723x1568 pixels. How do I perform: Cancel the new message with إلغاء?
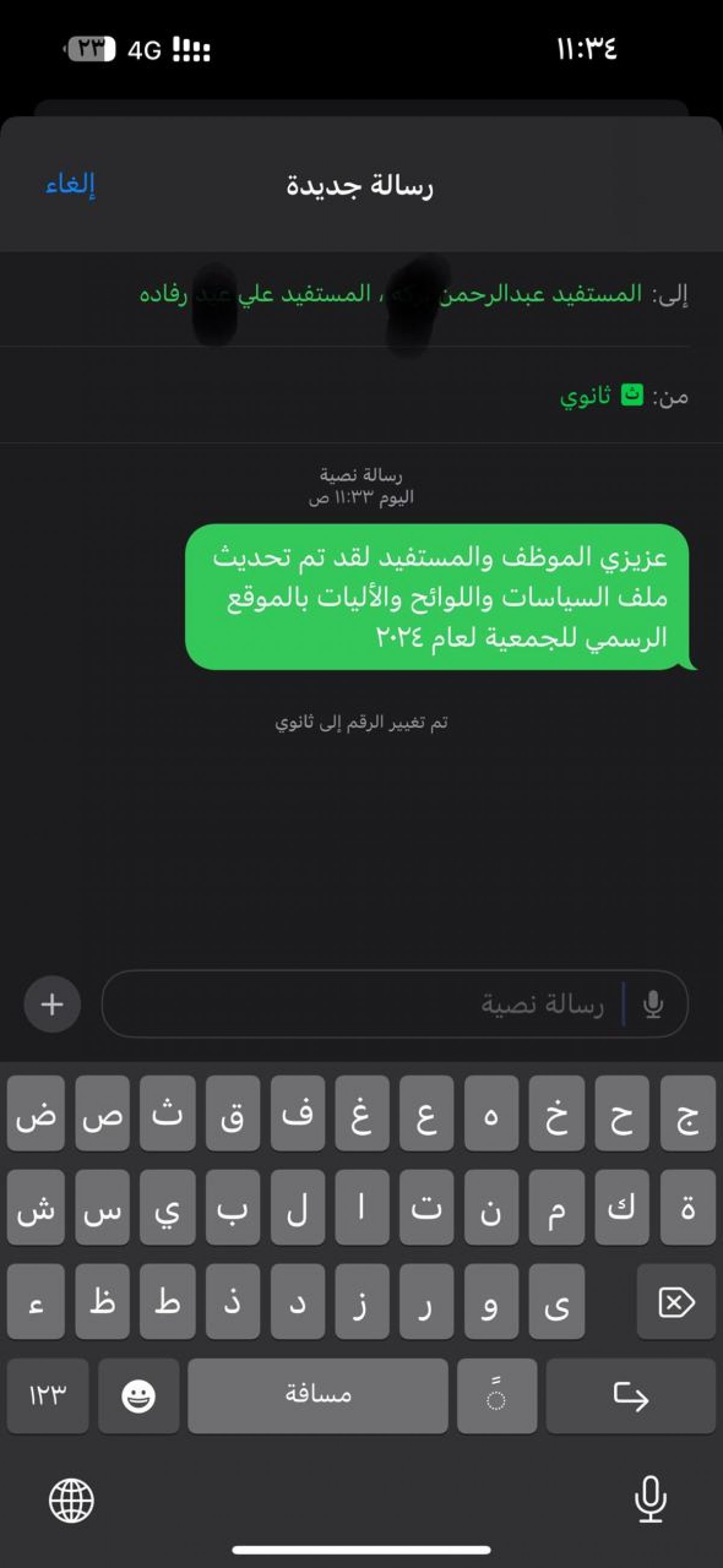pyautogui.click(x=70, y=184)
